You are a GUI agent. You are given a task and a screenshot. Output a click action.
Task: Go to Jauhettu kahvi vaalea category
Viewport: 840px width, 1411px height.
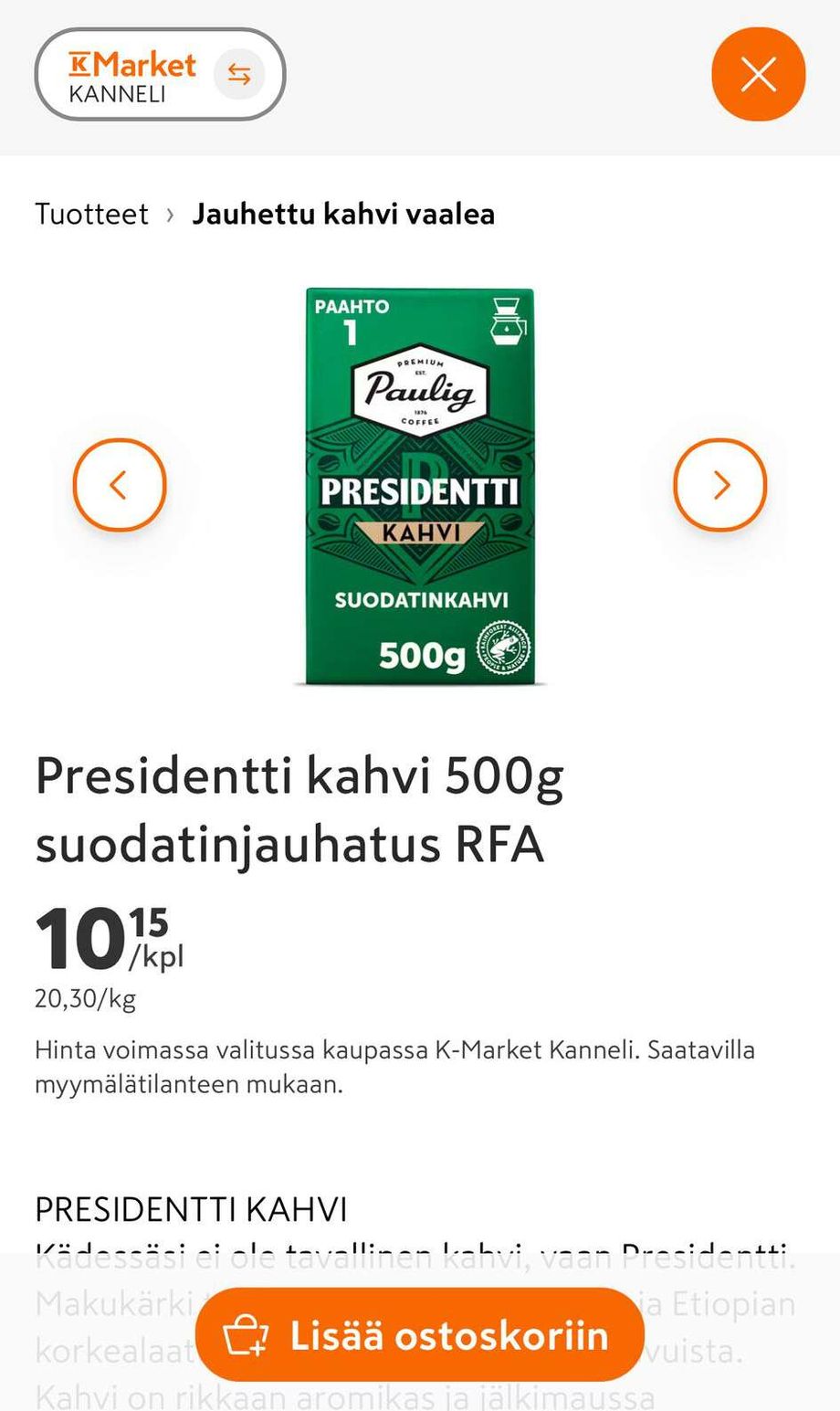[x=343, y=214]
